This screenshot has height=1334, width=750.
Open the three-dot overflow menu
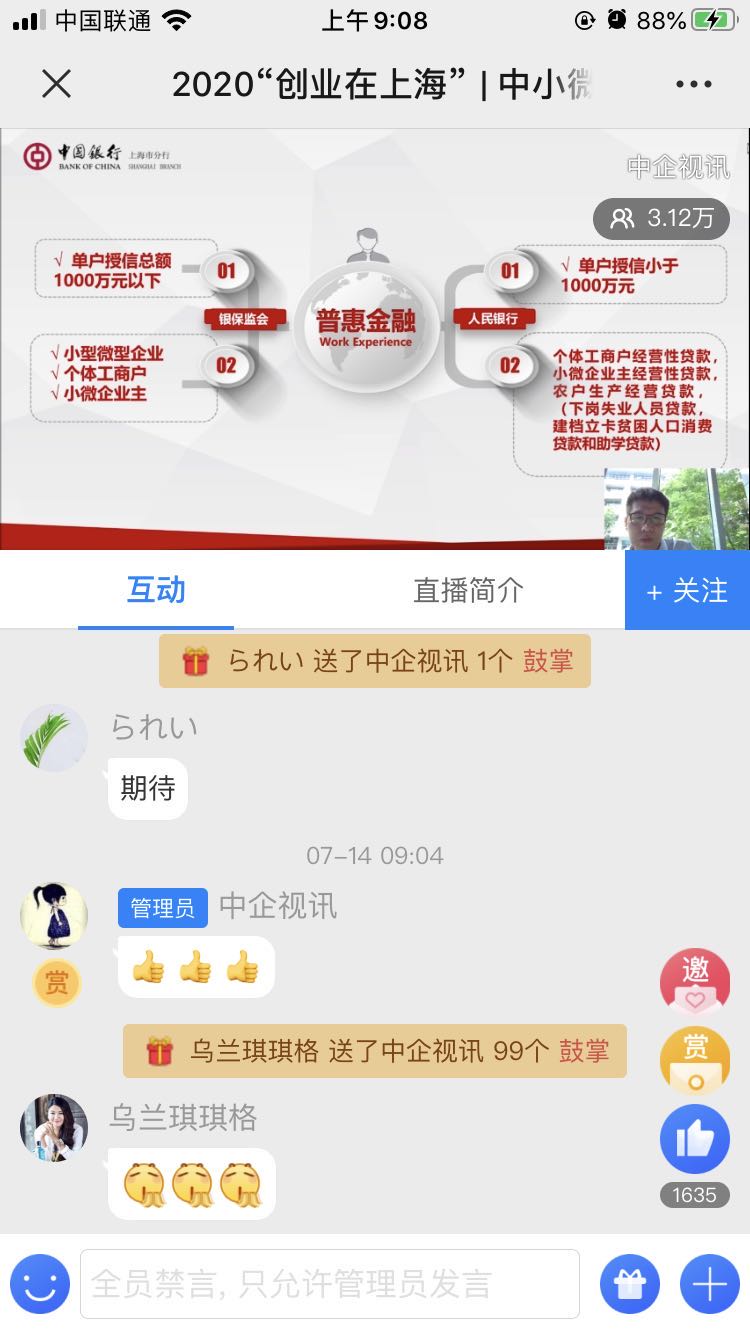tap(693, 85)
